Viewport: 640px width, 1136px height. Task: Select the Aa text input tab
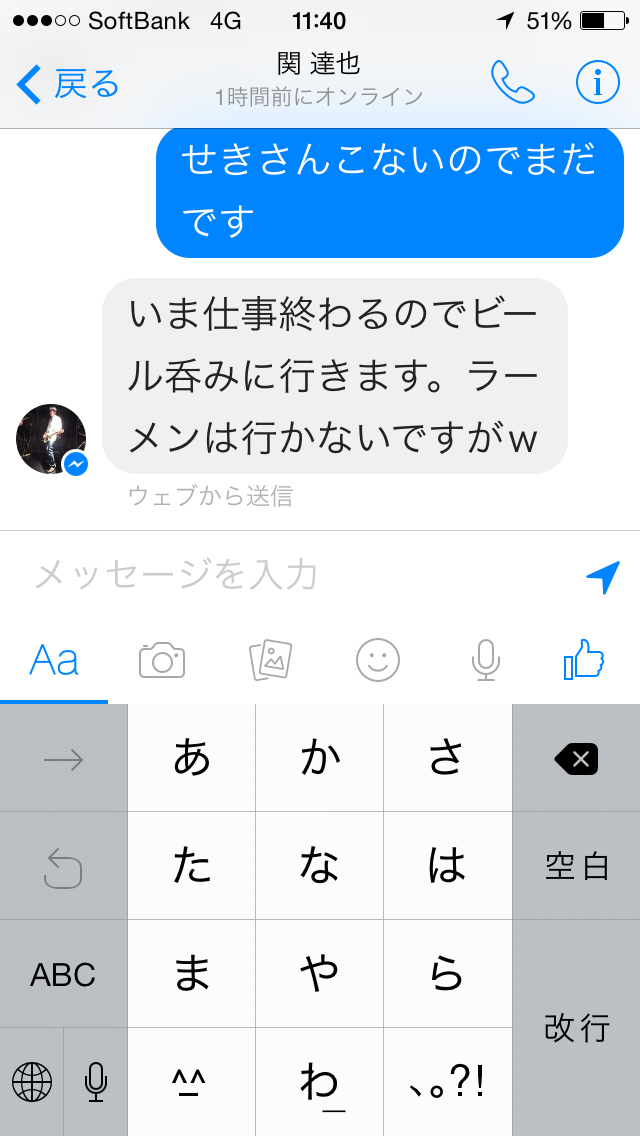pyautogui.click(x=54, y=660)
